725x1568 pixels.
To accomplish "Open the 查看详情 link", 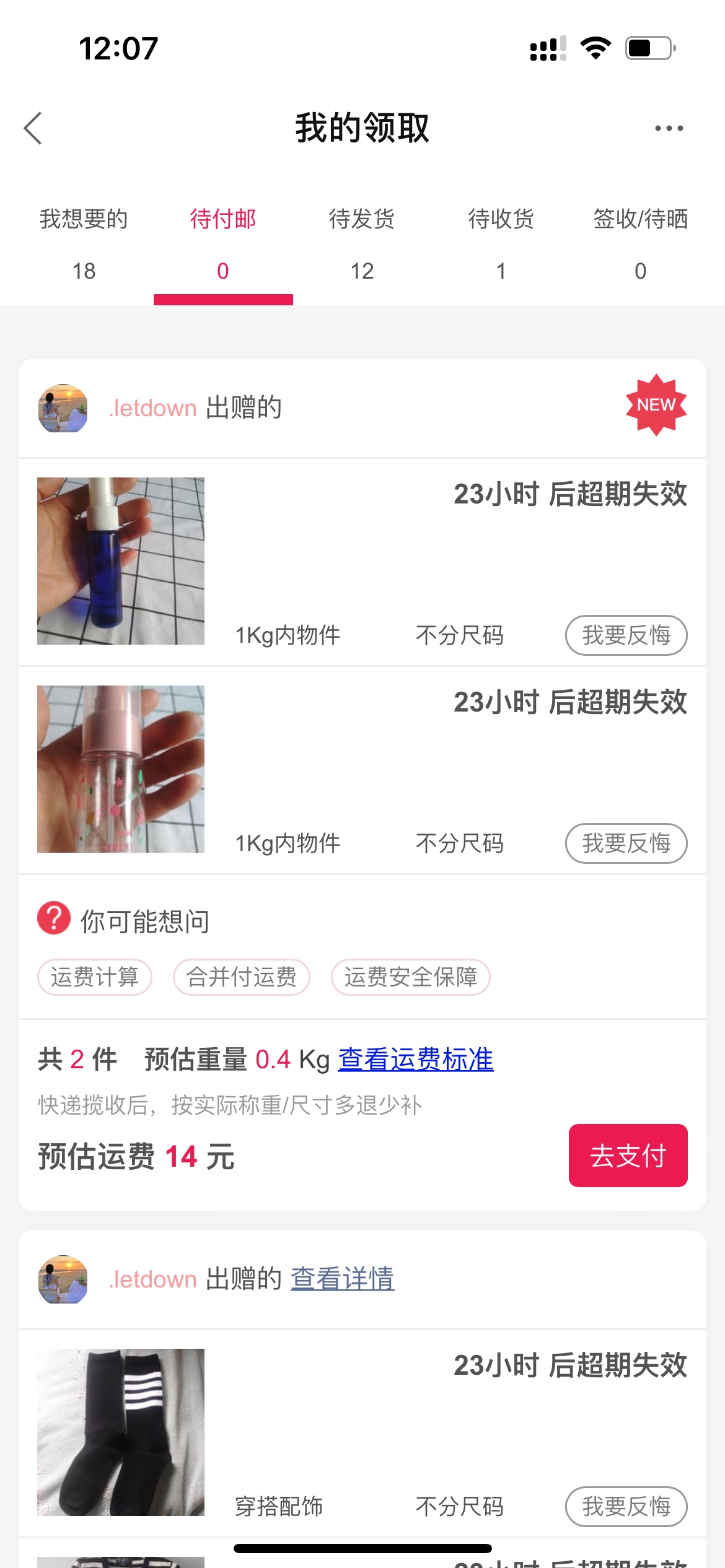I will tap(343, 1279).
